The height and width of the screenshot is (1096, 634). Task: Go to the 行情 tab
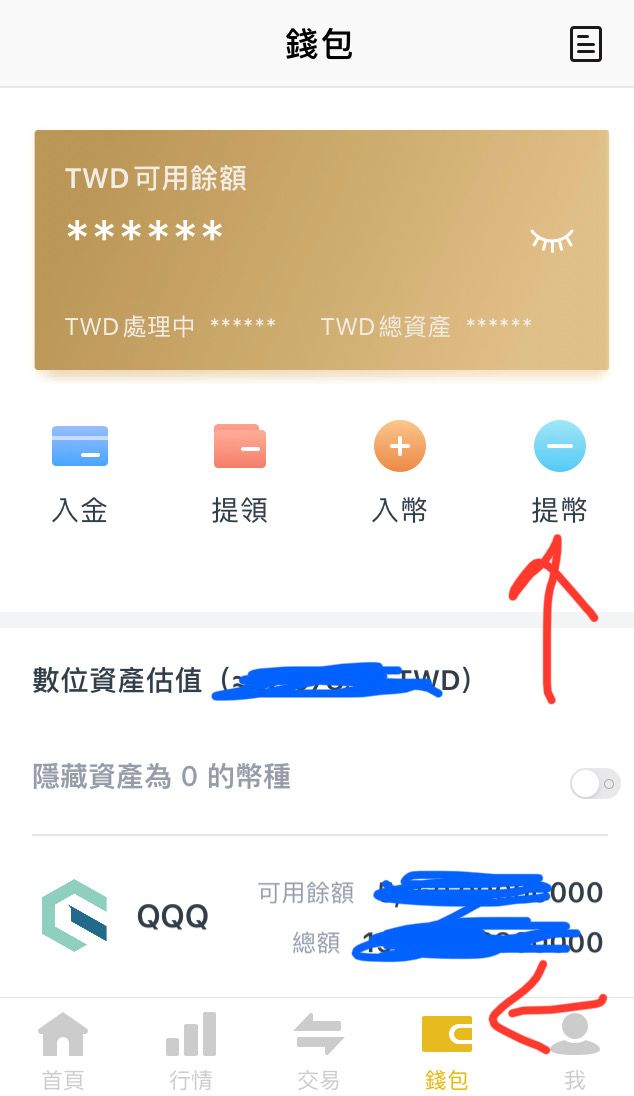(x=190, y=1050)
